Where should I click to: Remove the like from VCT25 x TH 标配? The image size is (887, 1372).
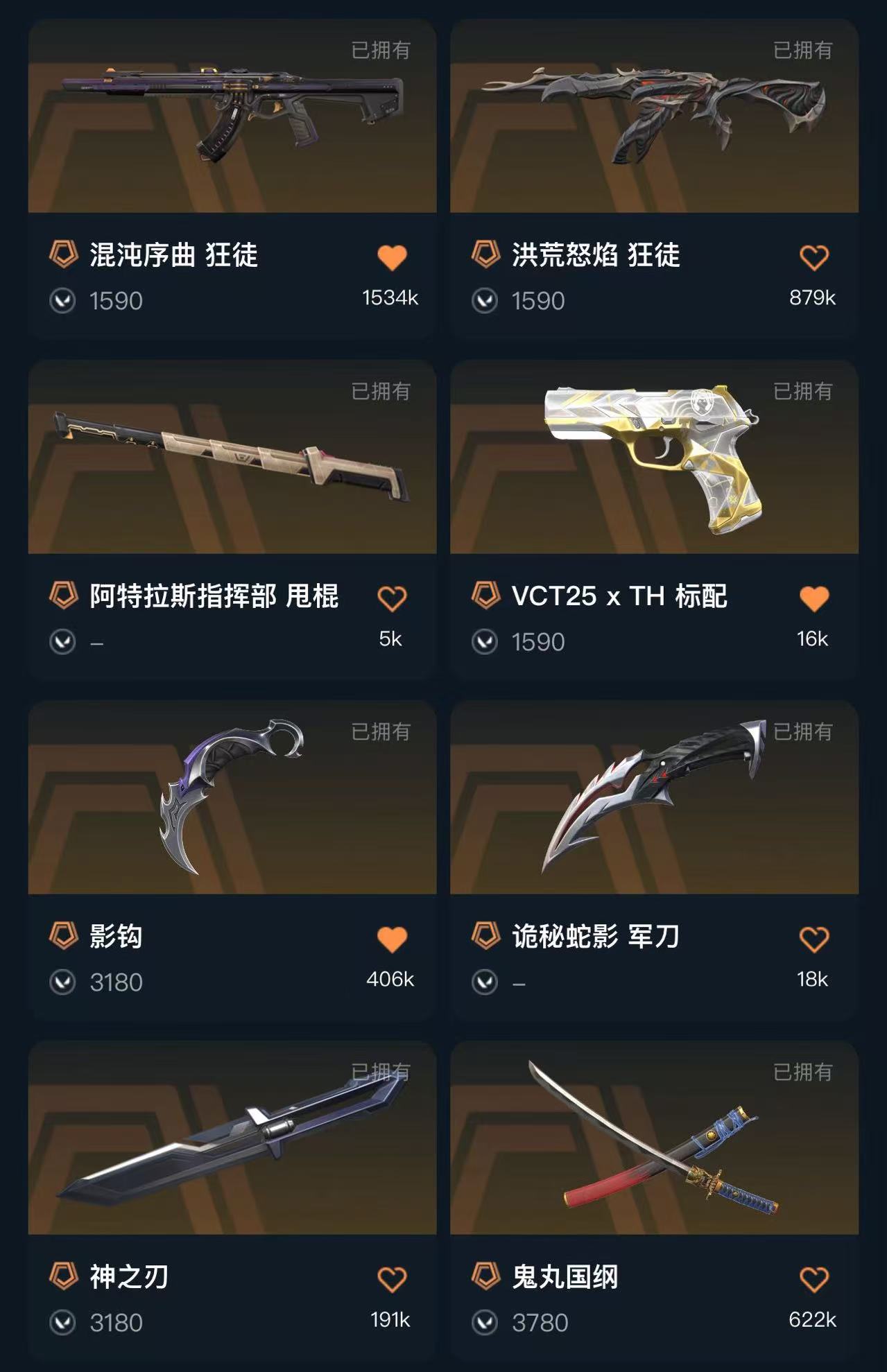point(813,598)
